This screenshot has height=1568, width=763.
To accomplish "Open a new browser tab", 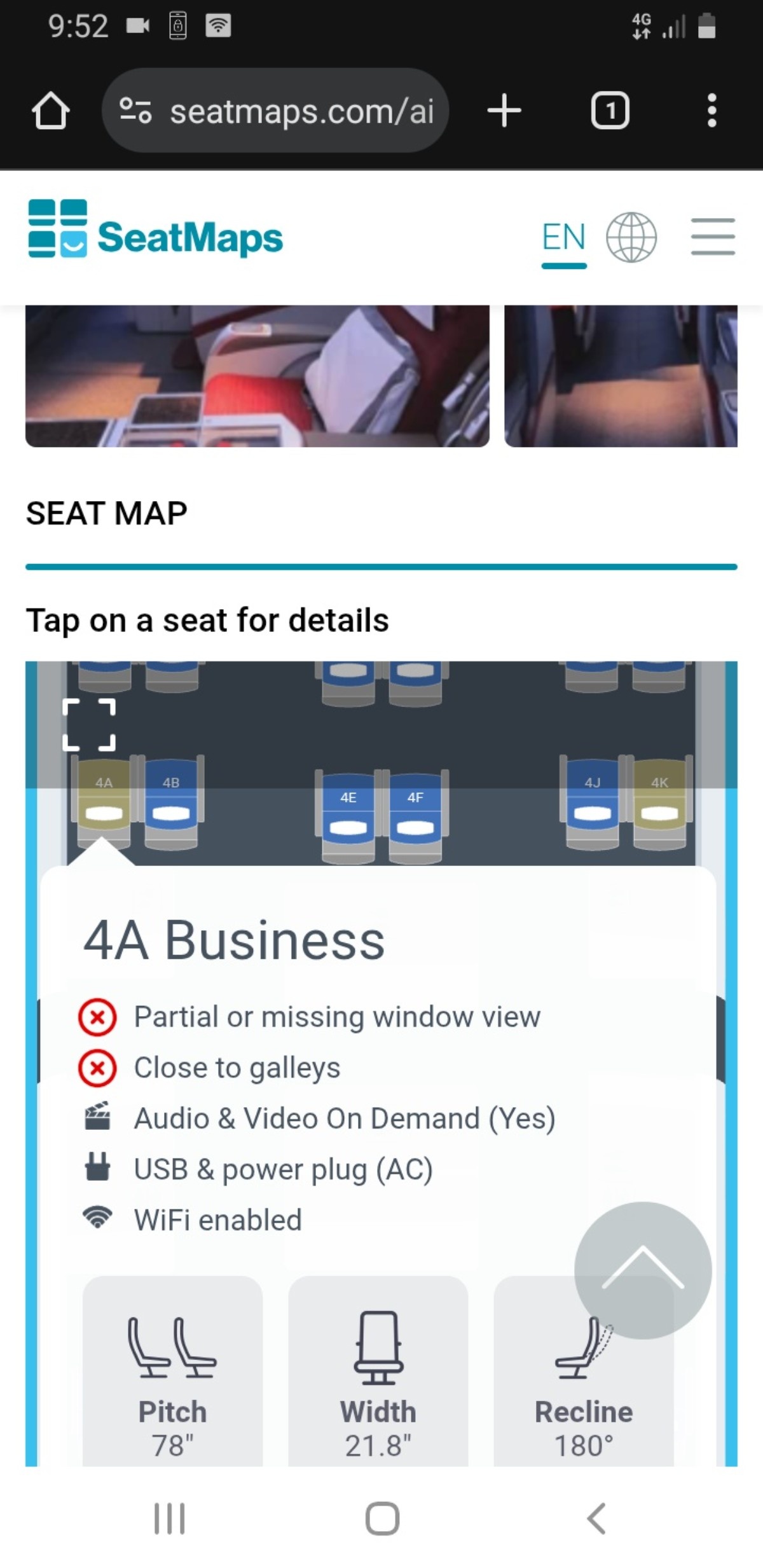I will click(x=504, y=111).
